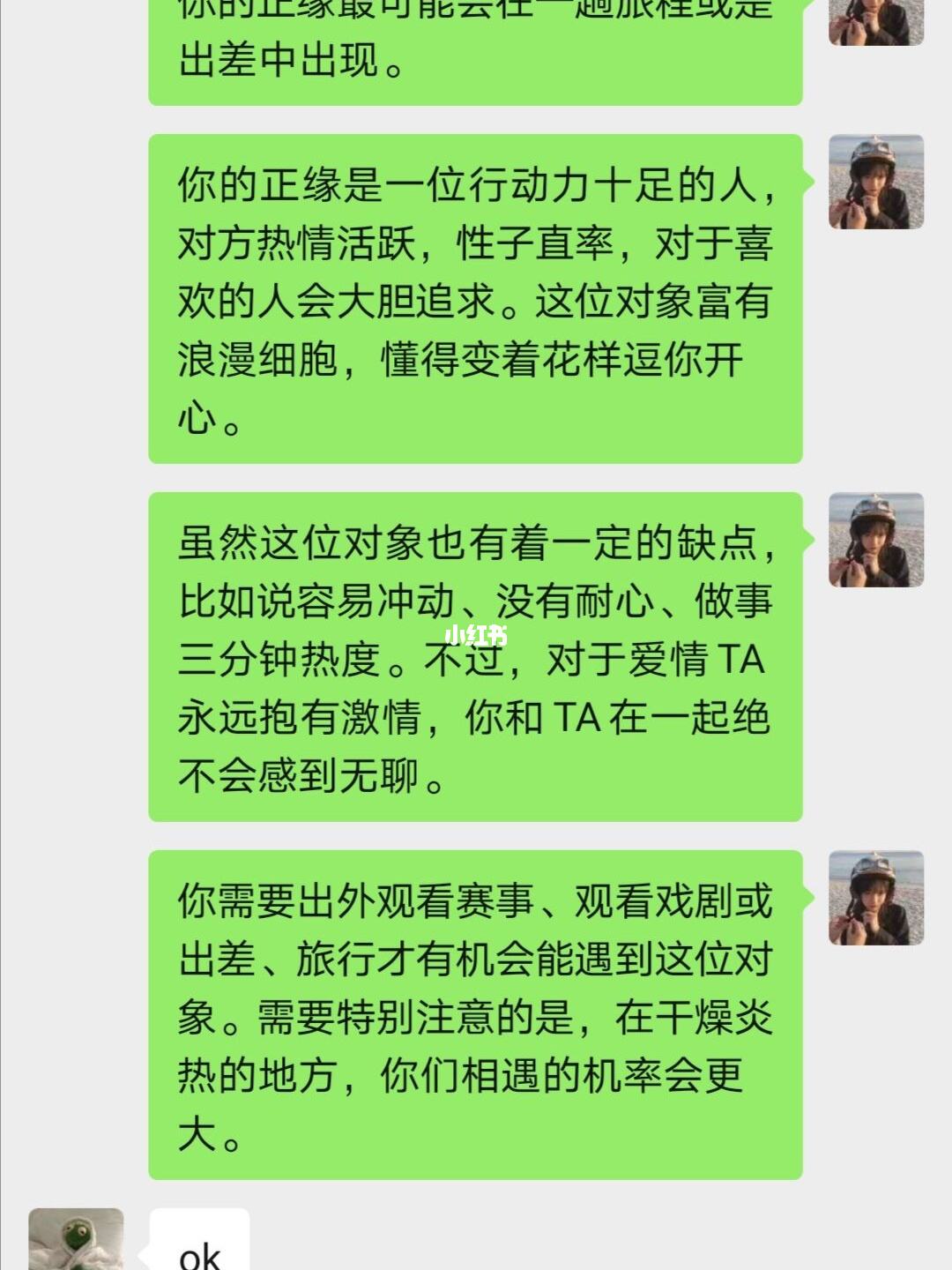Viewport: 952px width, 1270px height.
Task: Open avatar beside the 出差中出现 message
Action: [x=876, y=21]
